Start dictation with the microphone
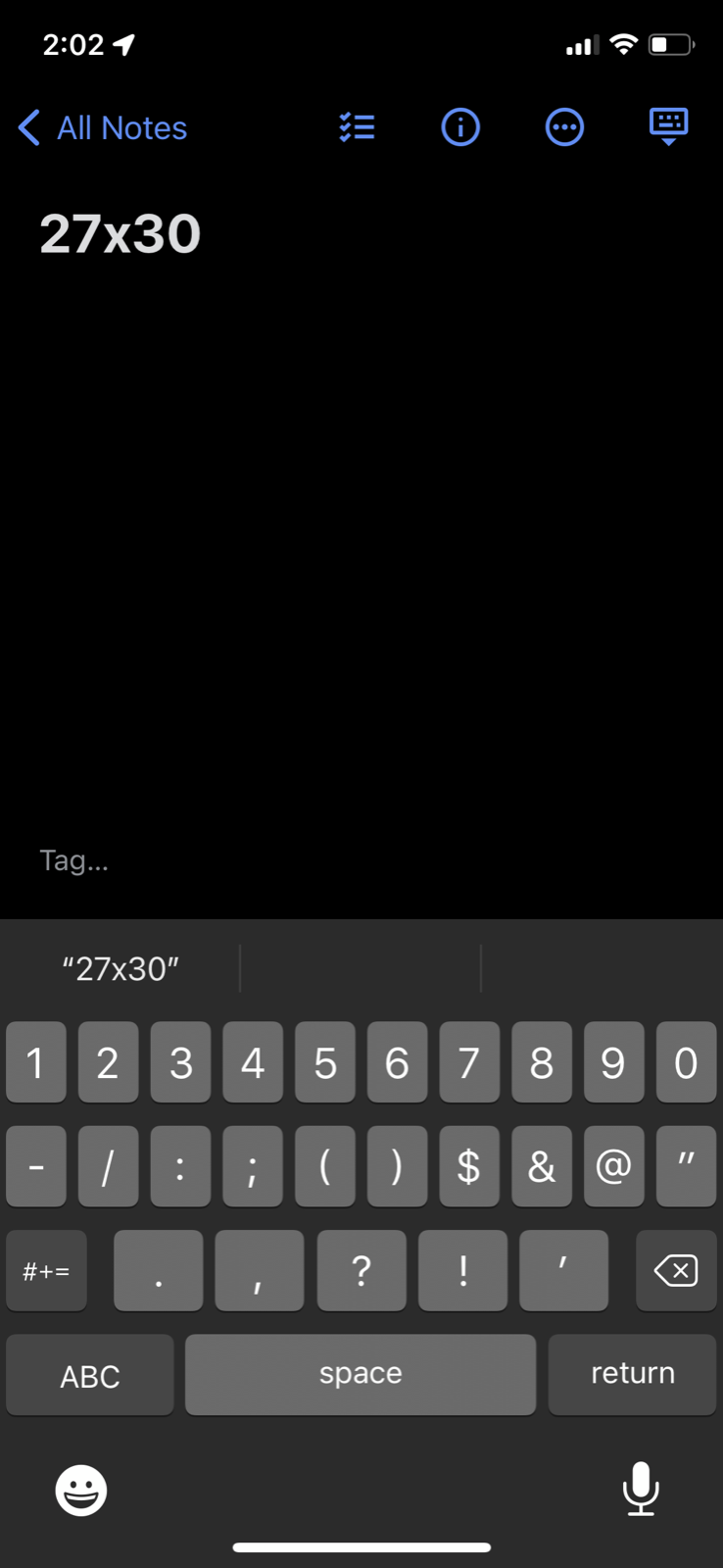Screen dimensions: 723x1568 pos(641,1489)
